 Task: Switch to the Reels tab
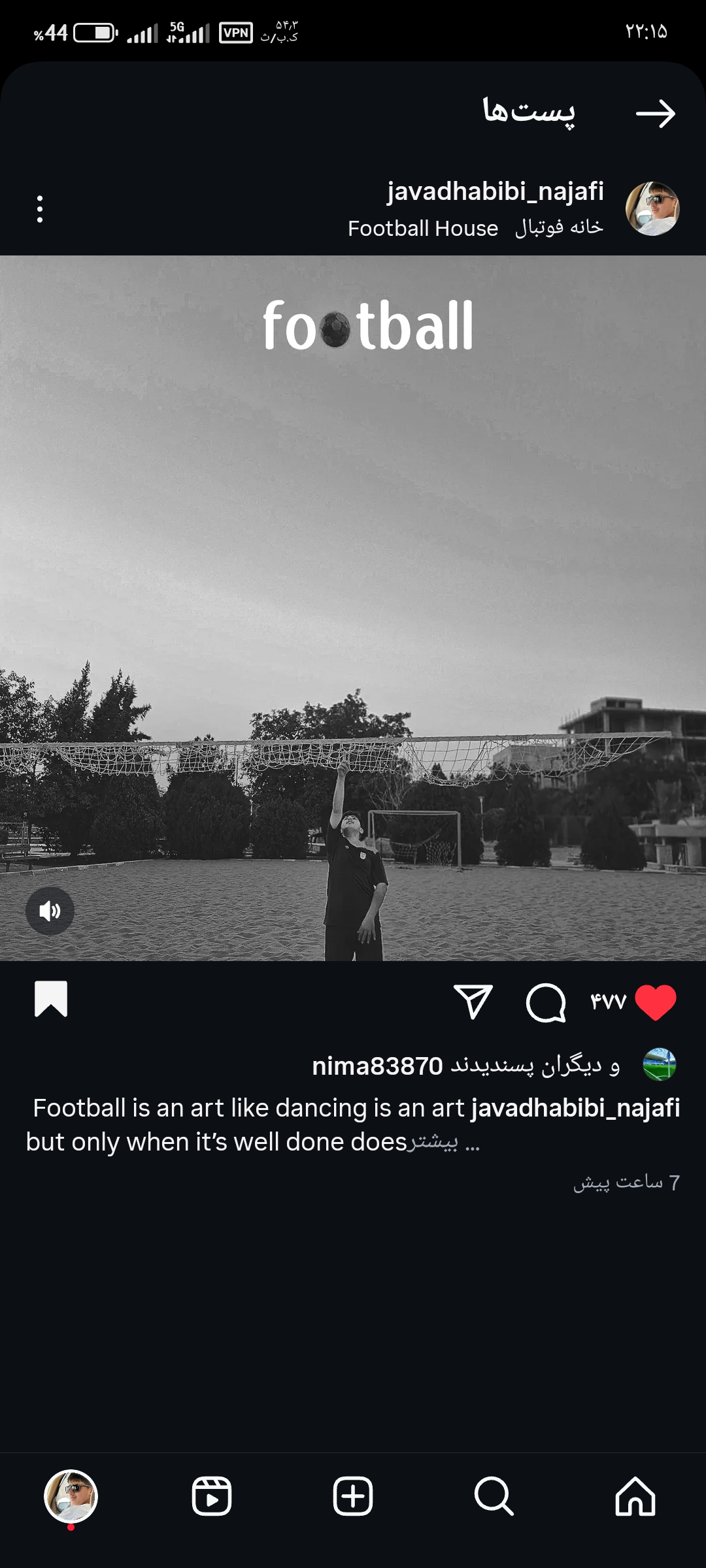[x=212, y=1496]
